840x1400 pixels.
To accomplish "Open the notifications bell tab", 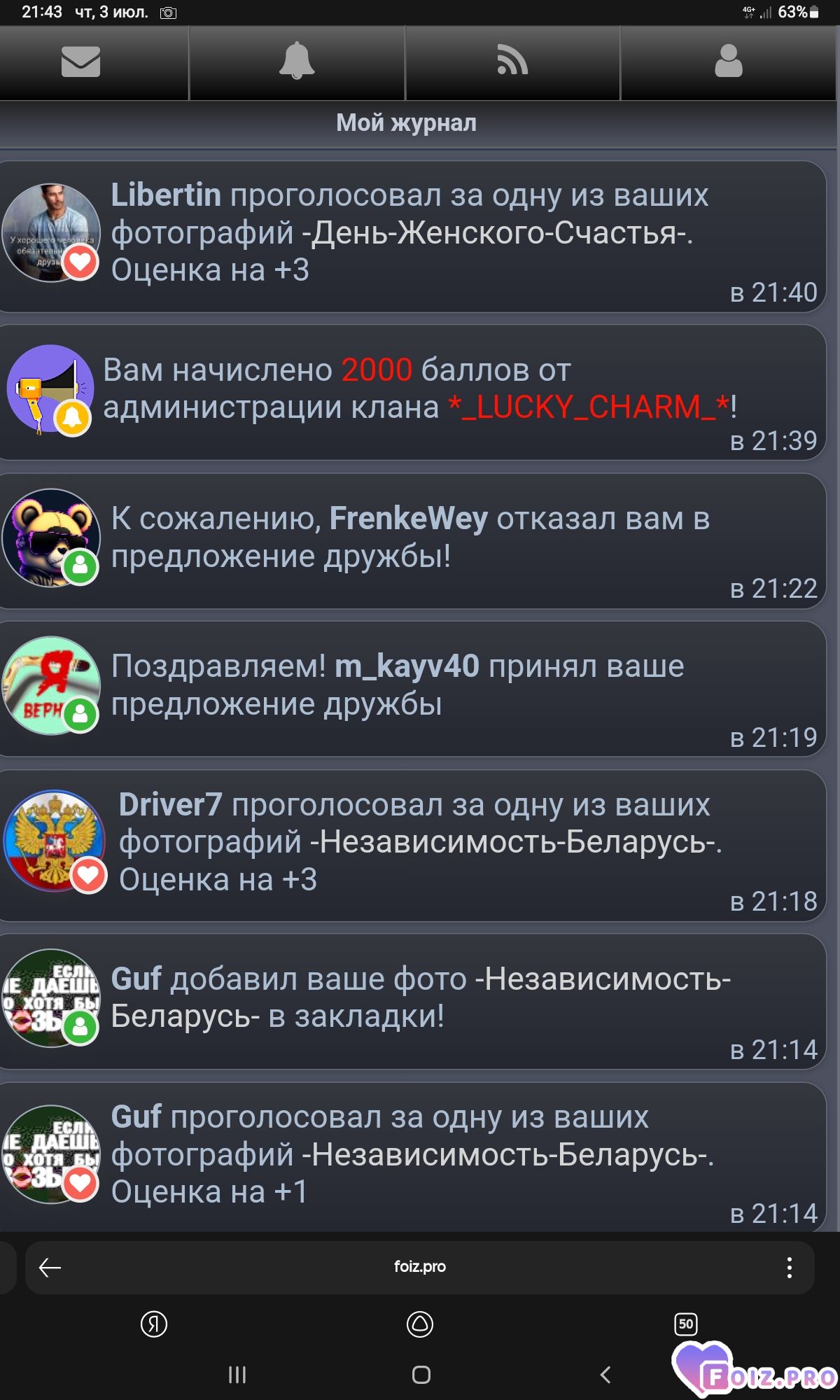I will click(x=297, y=62).
